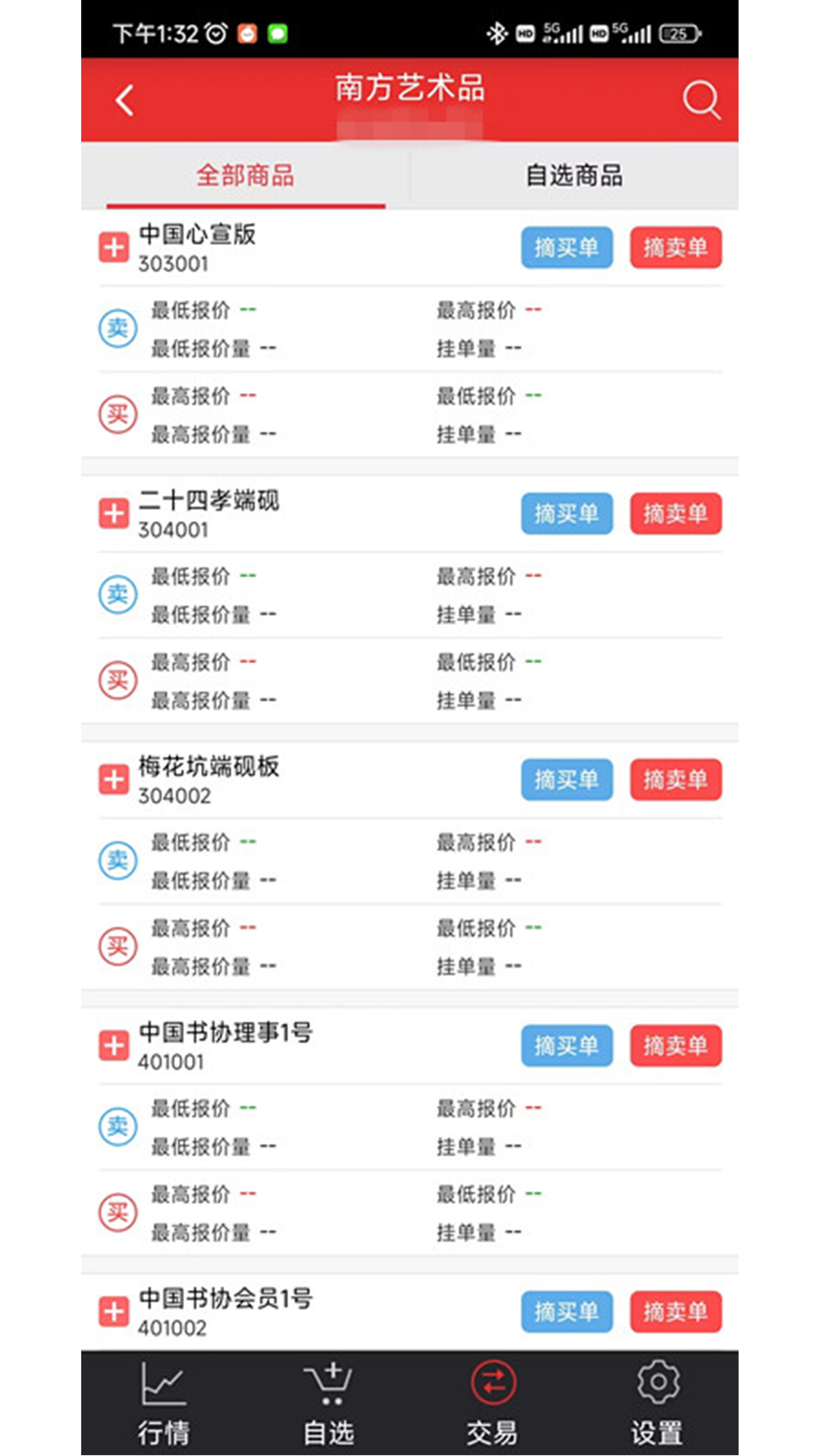Add 中国书协理事1号 using its plus icon

114,1046
